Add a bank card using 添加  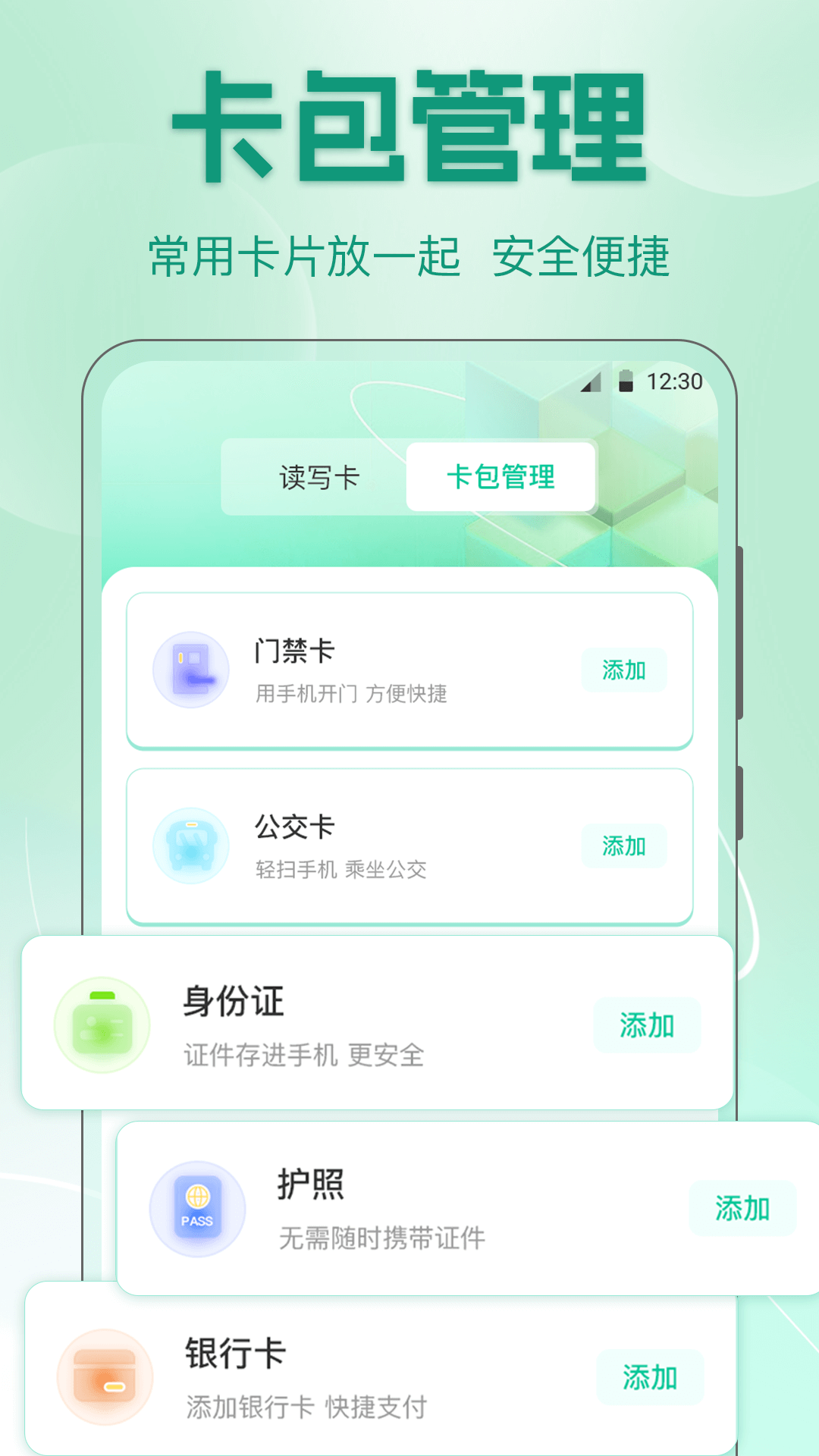[x=649, y=1375]
